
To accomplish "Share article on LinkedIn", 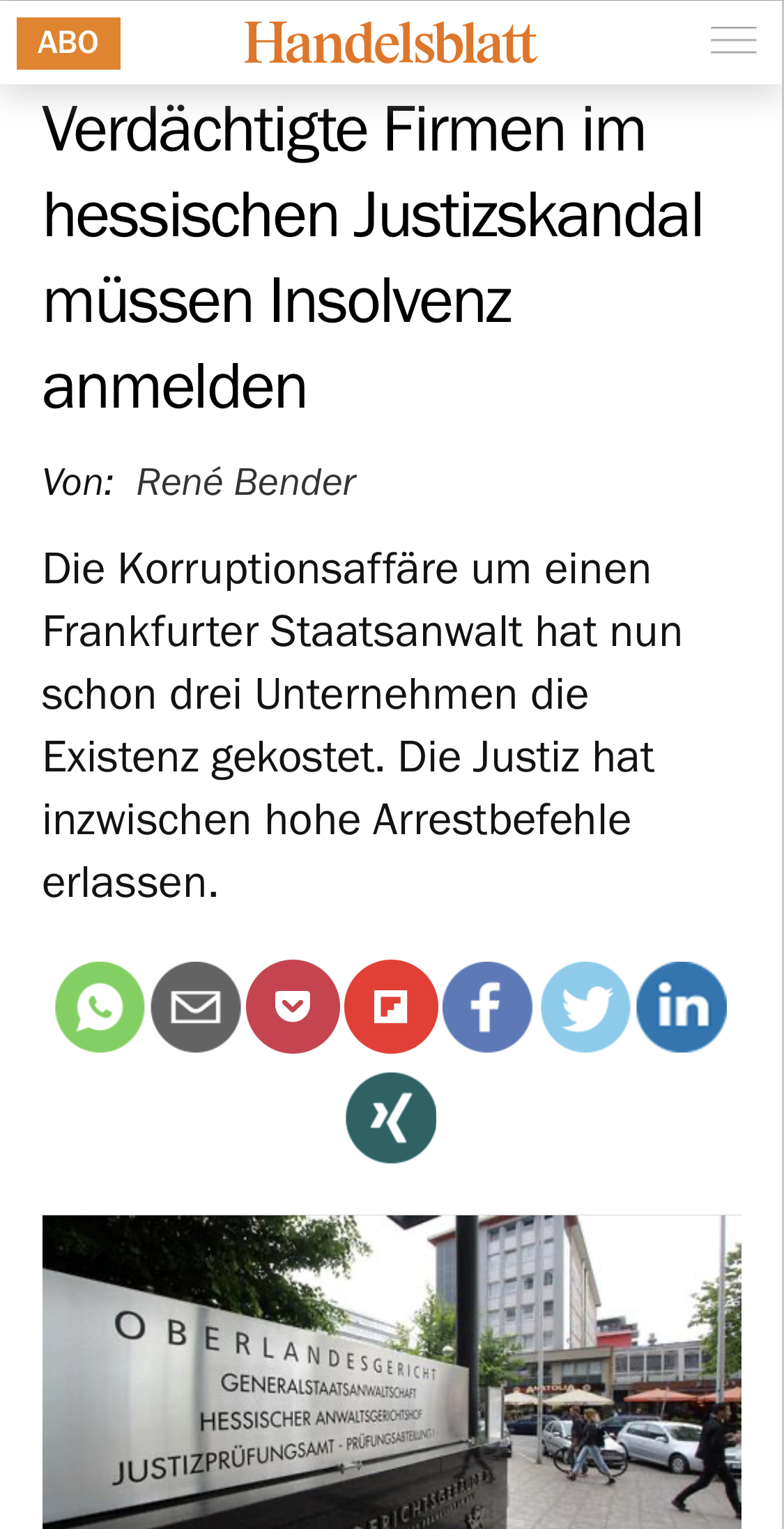I will [682, 1007].
